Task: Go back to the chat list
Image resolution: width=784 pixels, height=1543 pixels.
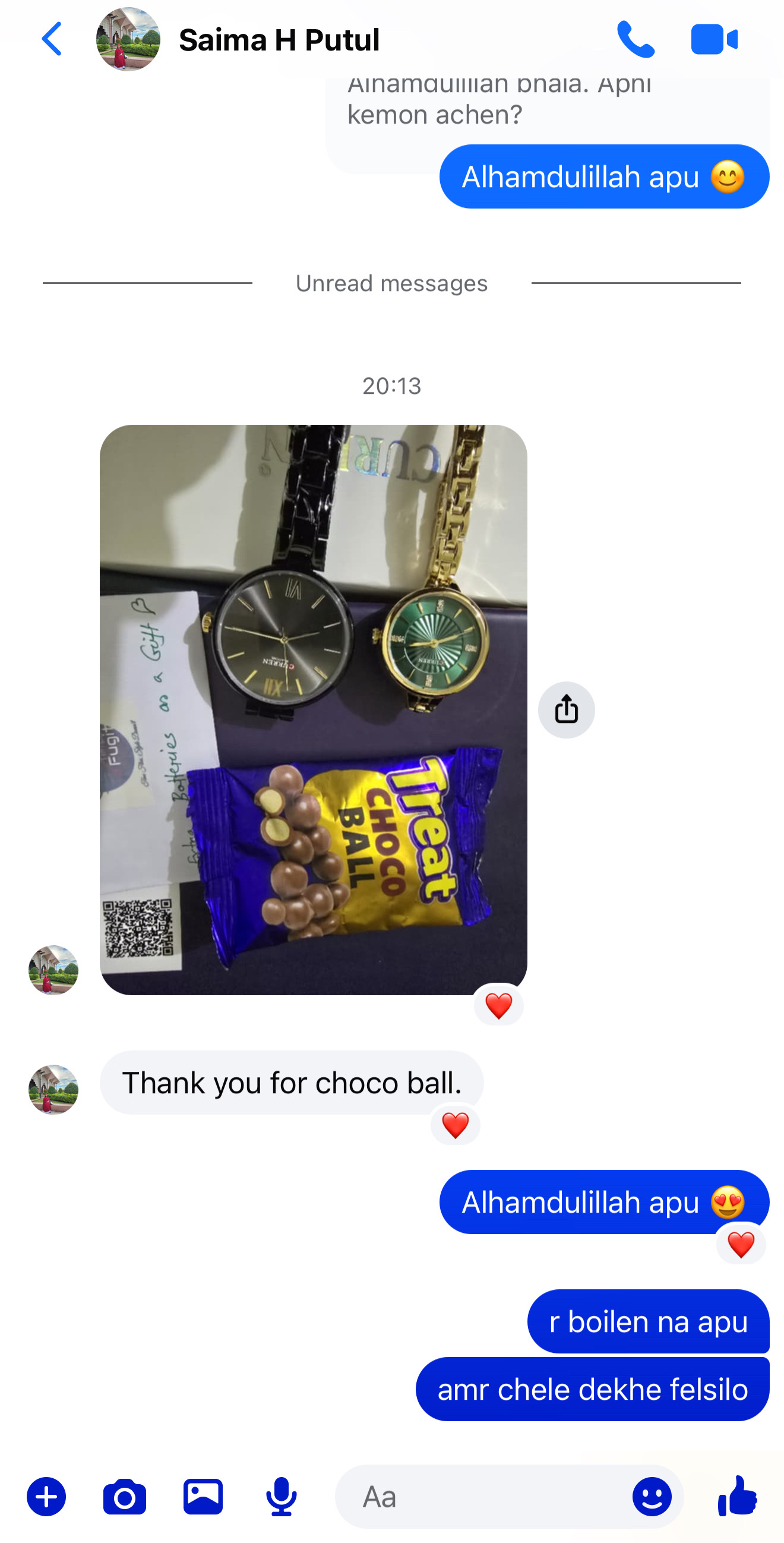Action: (52, 40)
